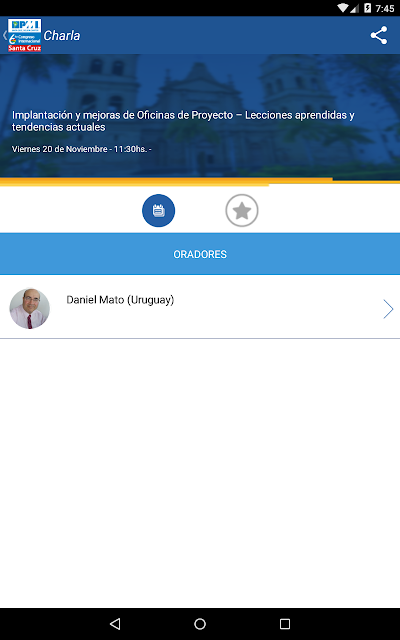
Task: Share this talk
Action: [x=379, y=36]
